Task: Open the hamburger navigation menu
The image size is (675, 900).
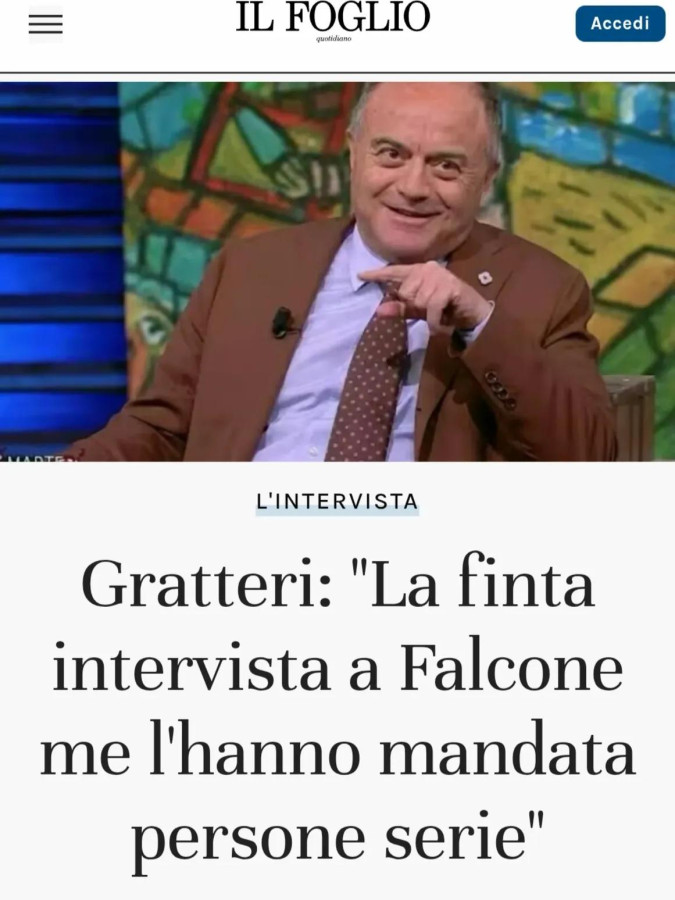Action: click(45, 24)
